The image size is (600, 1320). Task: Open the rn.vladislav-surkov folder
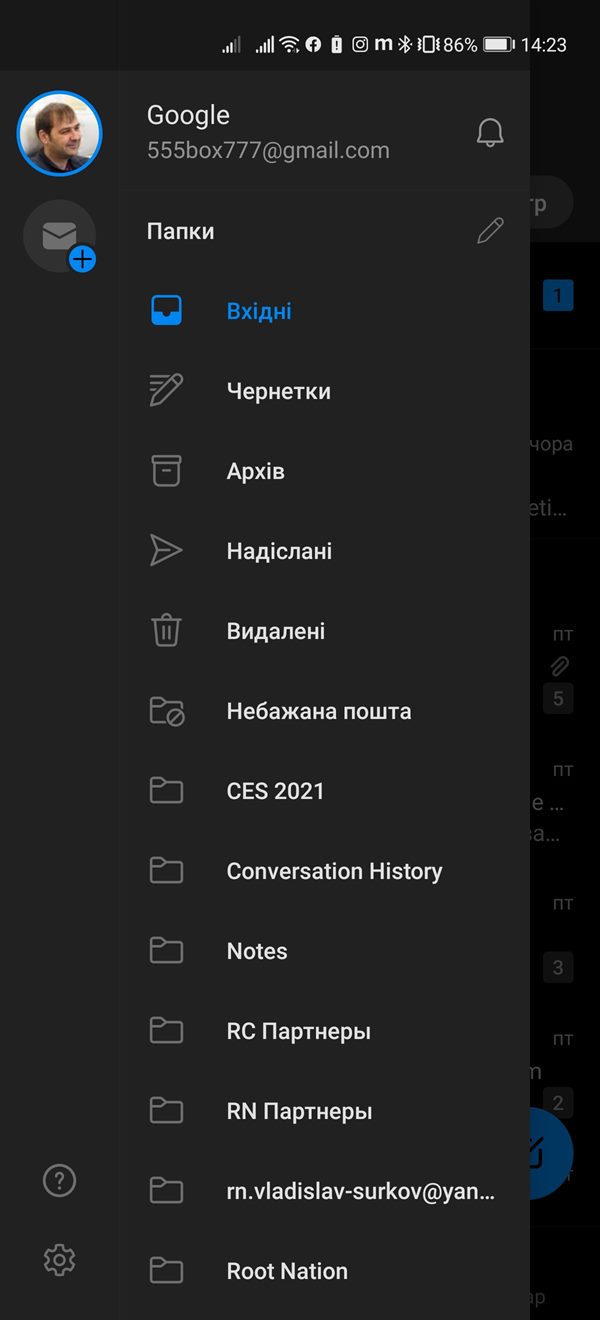[324, 1191]
